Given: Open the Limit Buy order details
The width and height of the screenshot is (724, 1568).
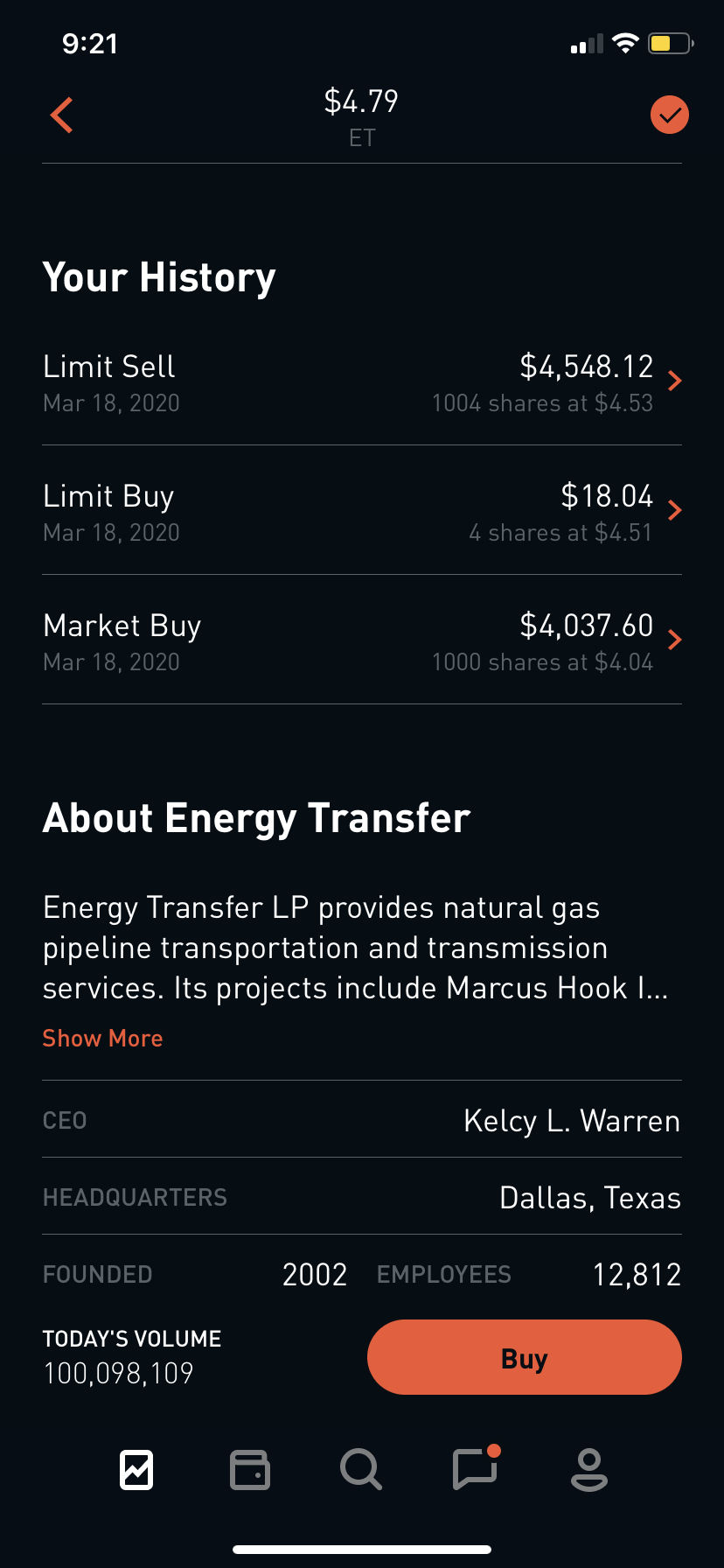Looking at the screenshot, I should [x=361, y=512].
